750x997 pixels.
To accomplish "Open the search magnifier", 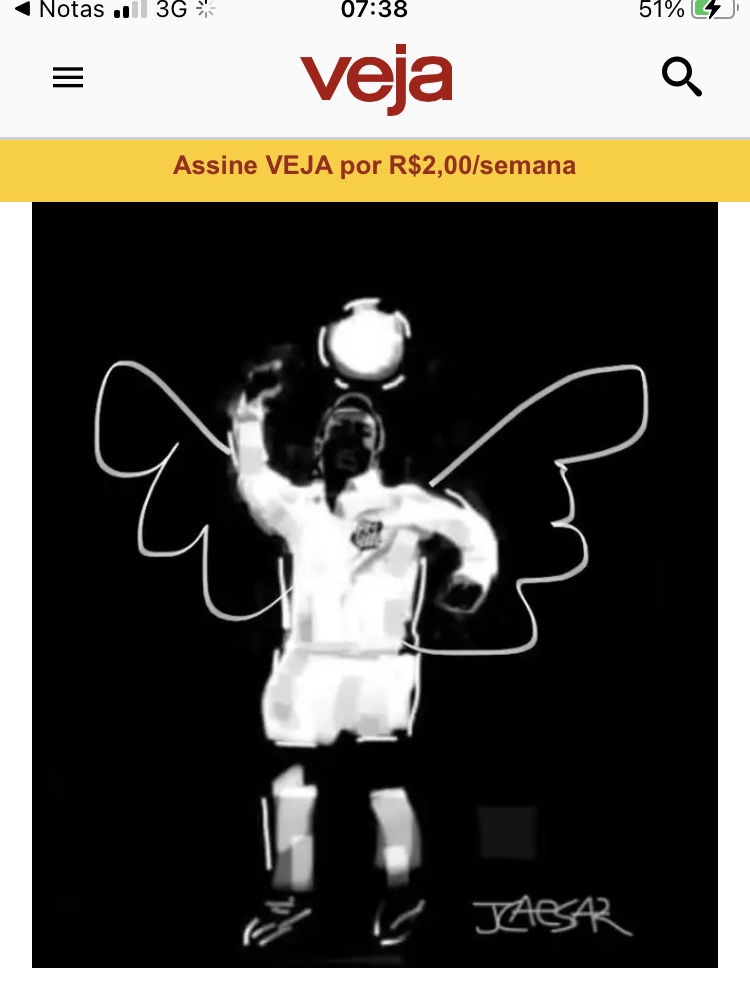I will pyautogui.click(x=682, y=77).
